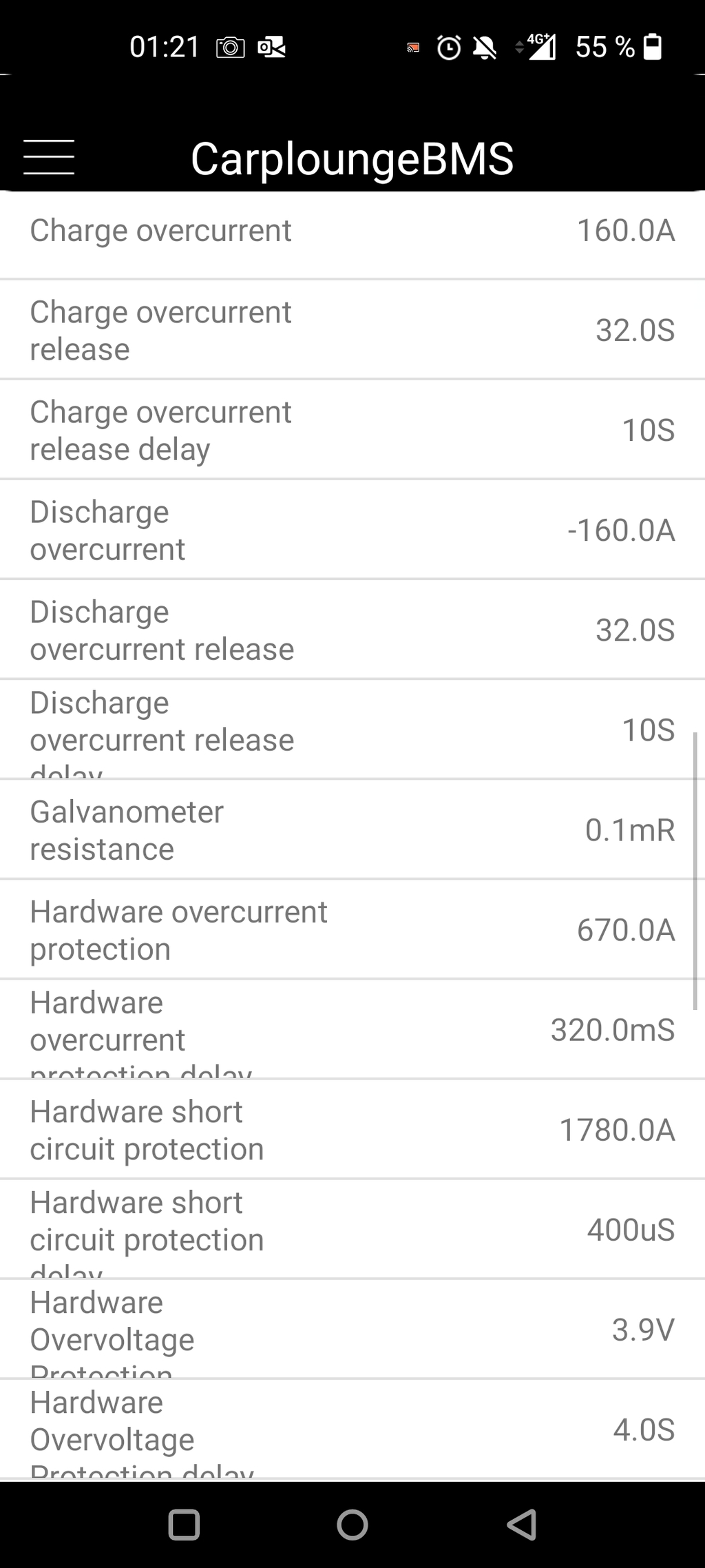Viewport: 705px width, 1568px height.
Task: Tap the 400uS short circuit delay row
Action: 352,1228
